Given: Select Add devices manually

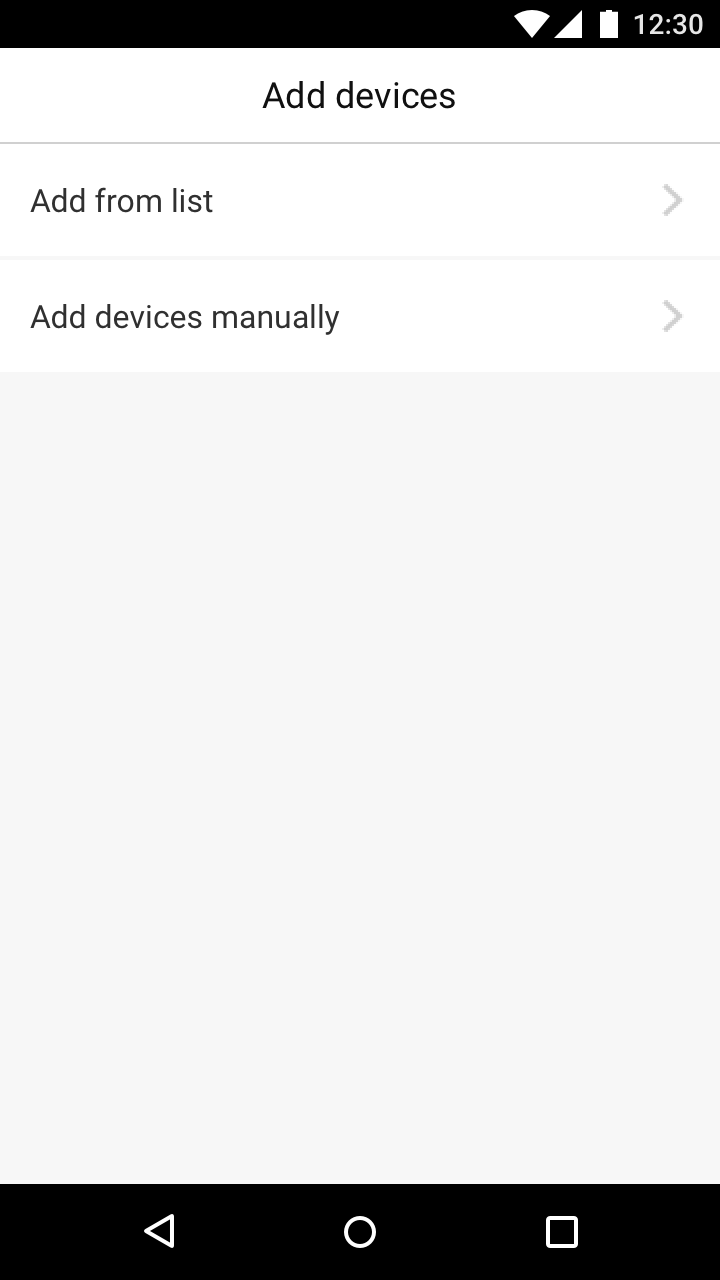Looking at the screenshot, I should click(359, 317).
